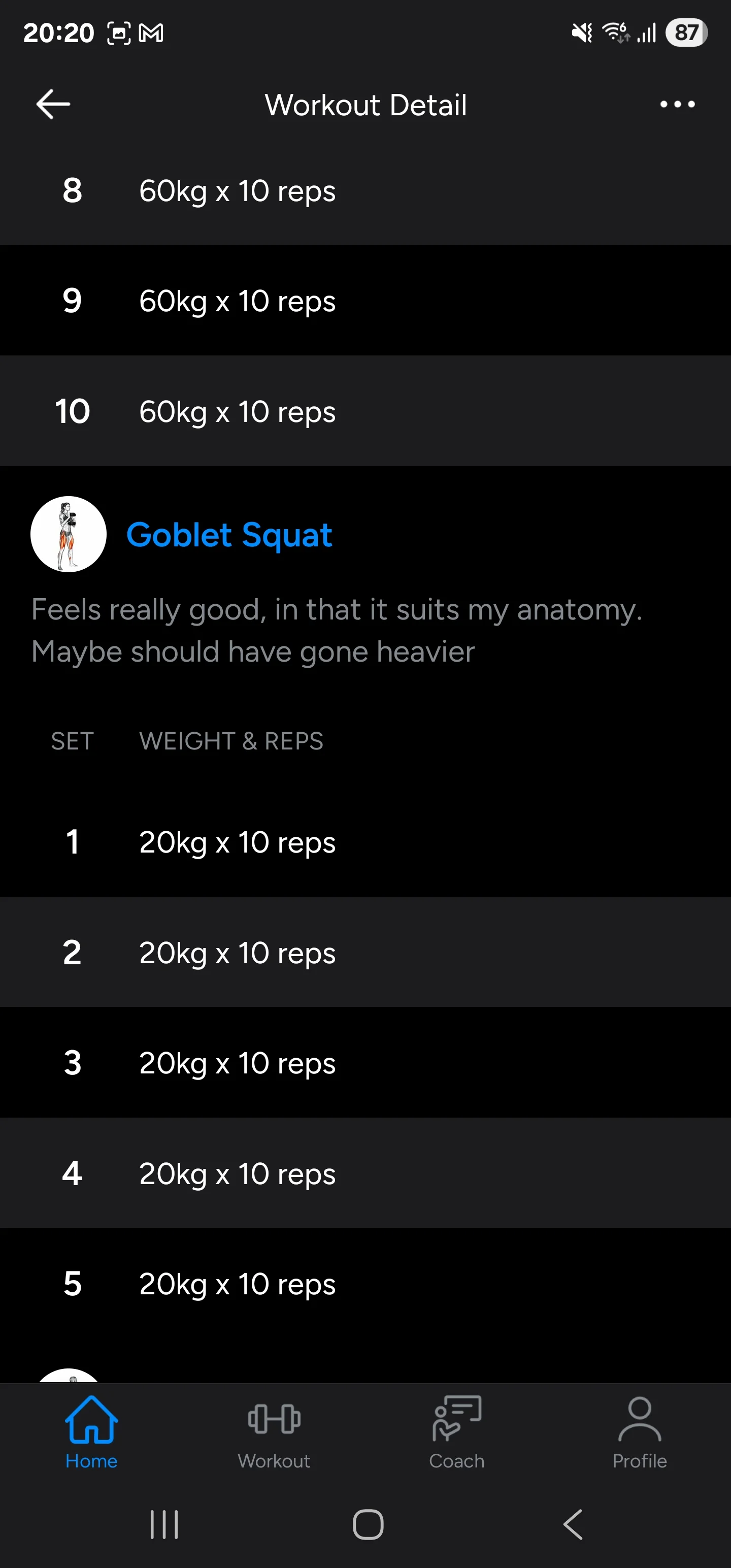Tap the Goblet Squat exercise thumbnail
The height and width of the screenshot is (1568, 731).
[x=68, y=534]
